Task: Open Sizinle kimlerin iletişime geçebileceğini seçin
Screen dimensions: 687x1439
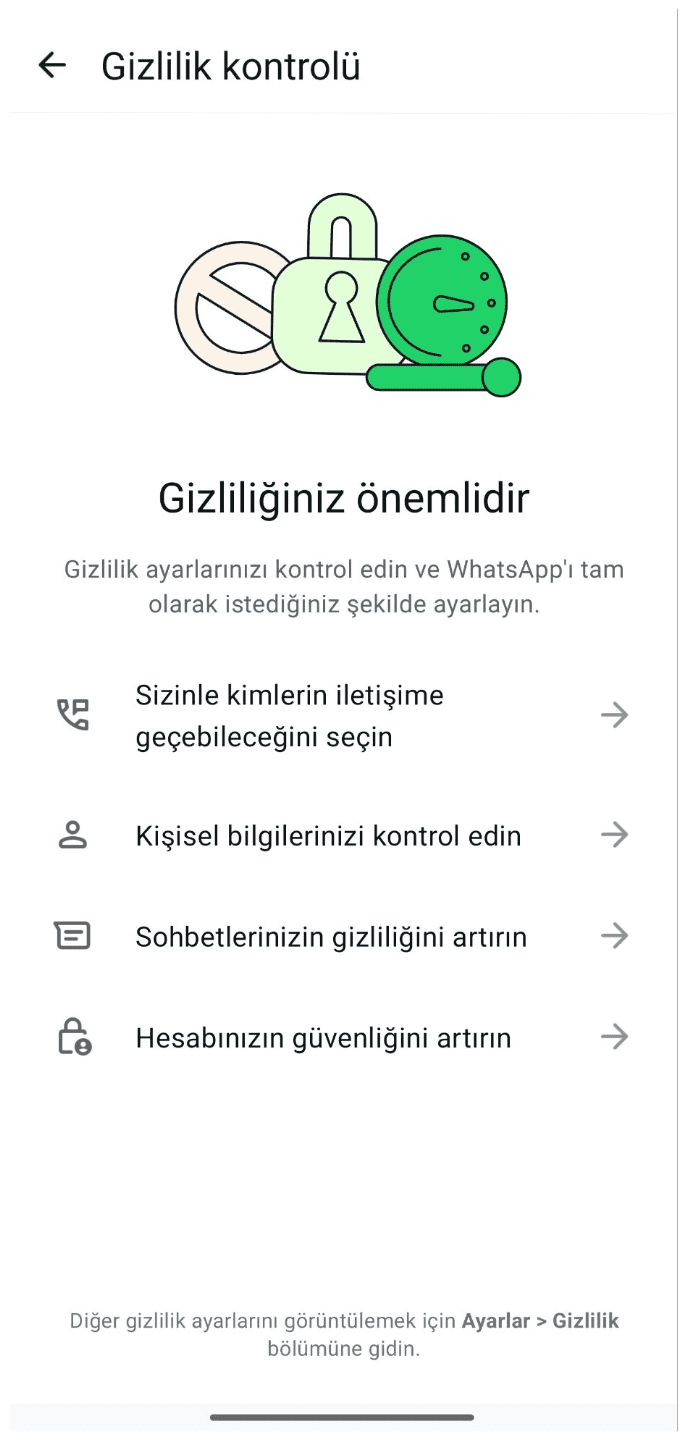Action: (342, 716)
